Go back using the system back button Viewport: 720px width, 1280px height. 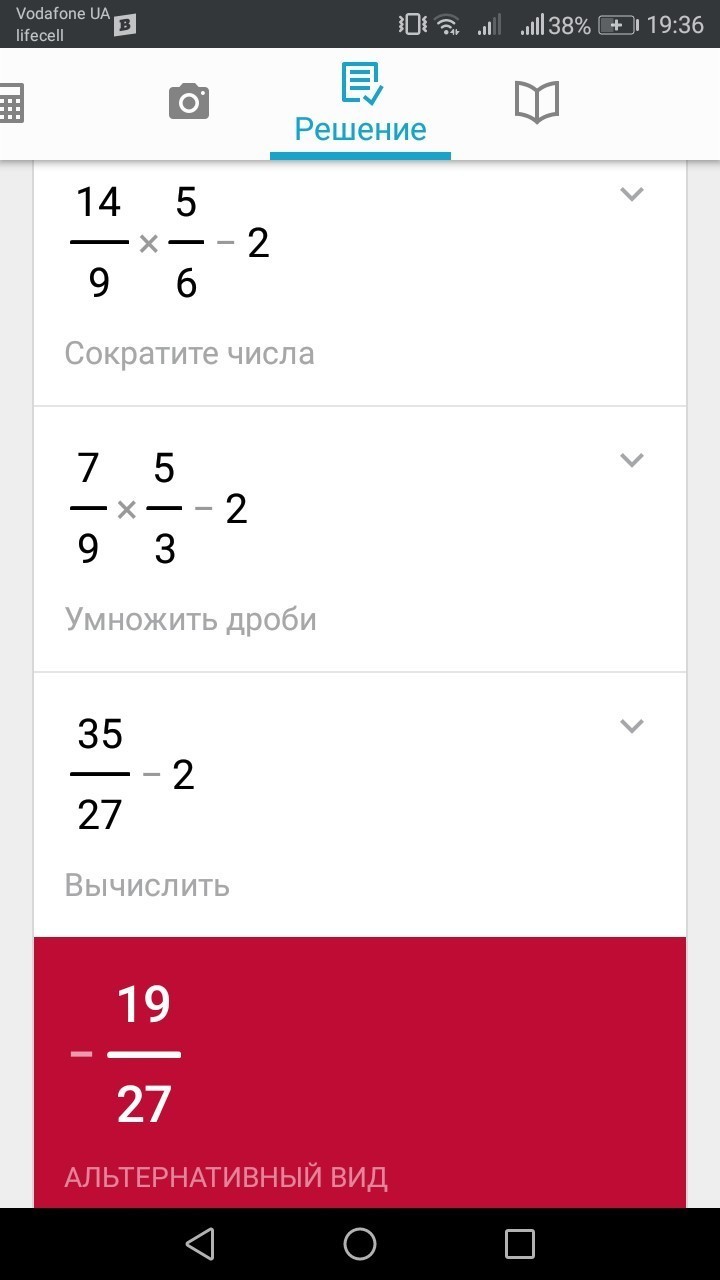coord(200,1244)
